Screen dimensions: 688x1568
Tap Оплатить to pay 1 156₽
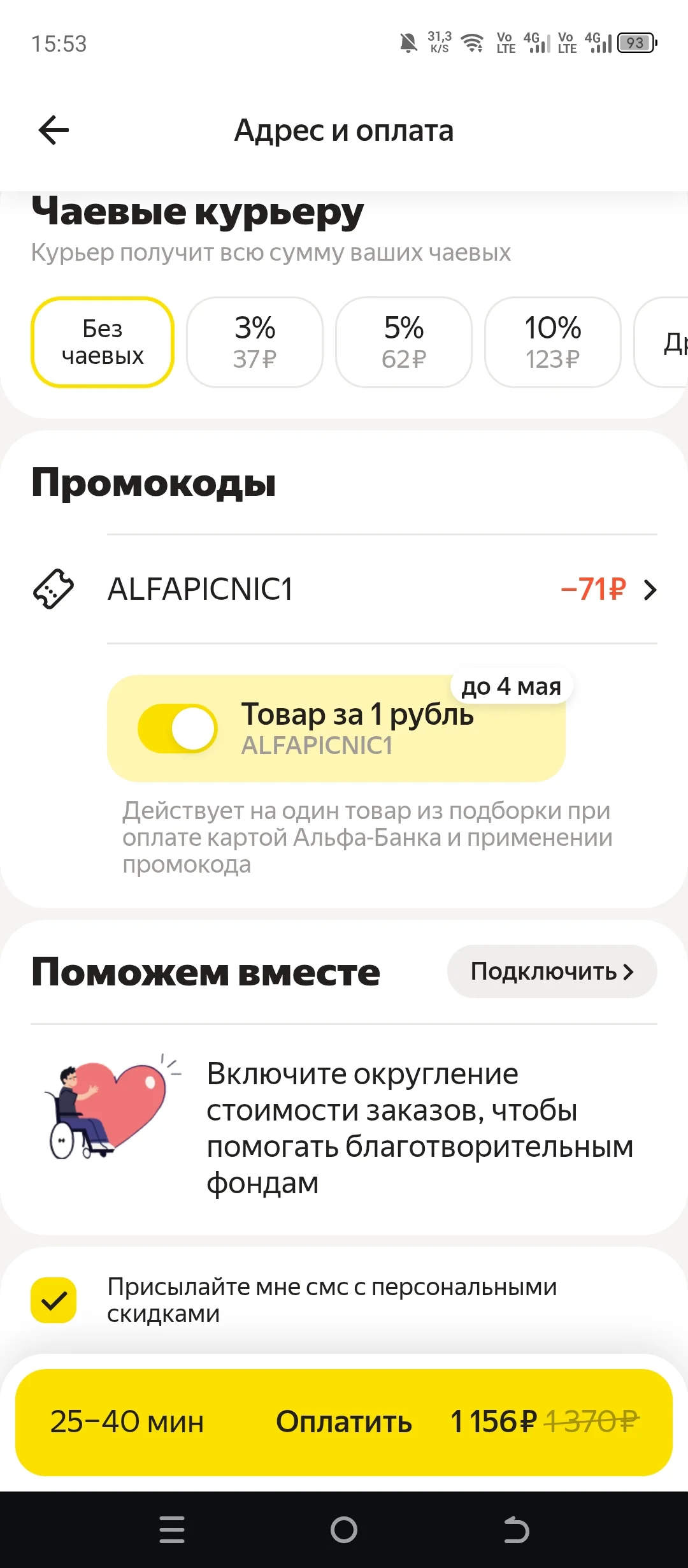coord(344,1422)
